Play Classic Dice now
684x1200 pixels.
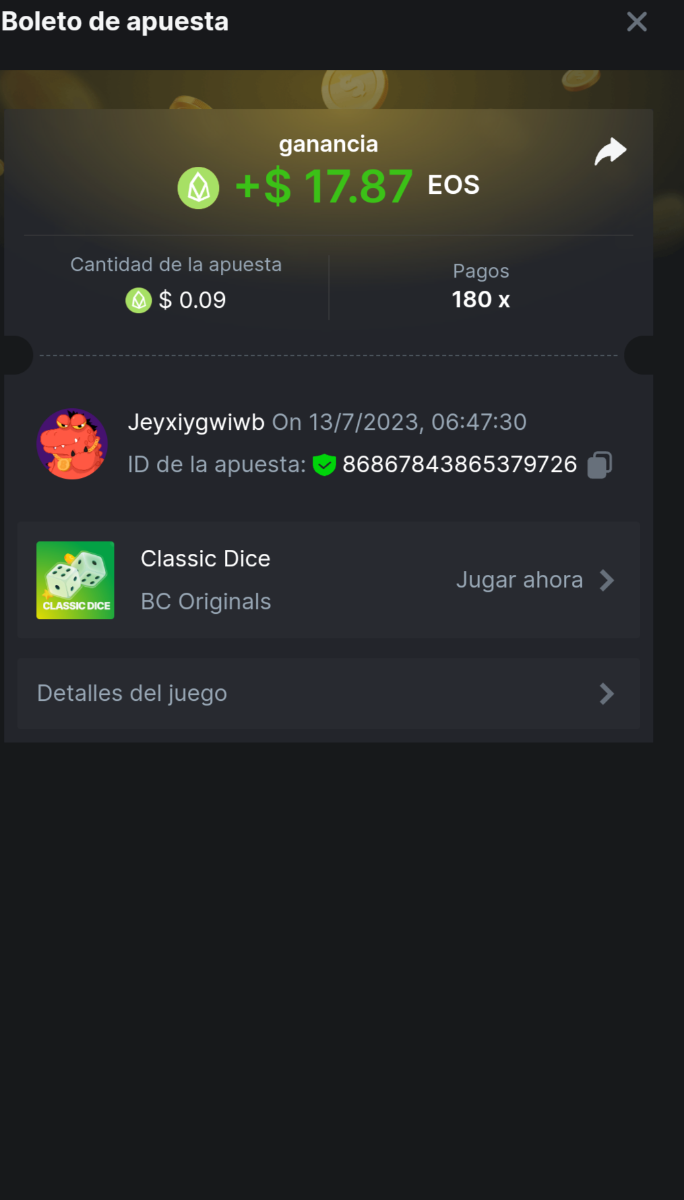point(534,580)
